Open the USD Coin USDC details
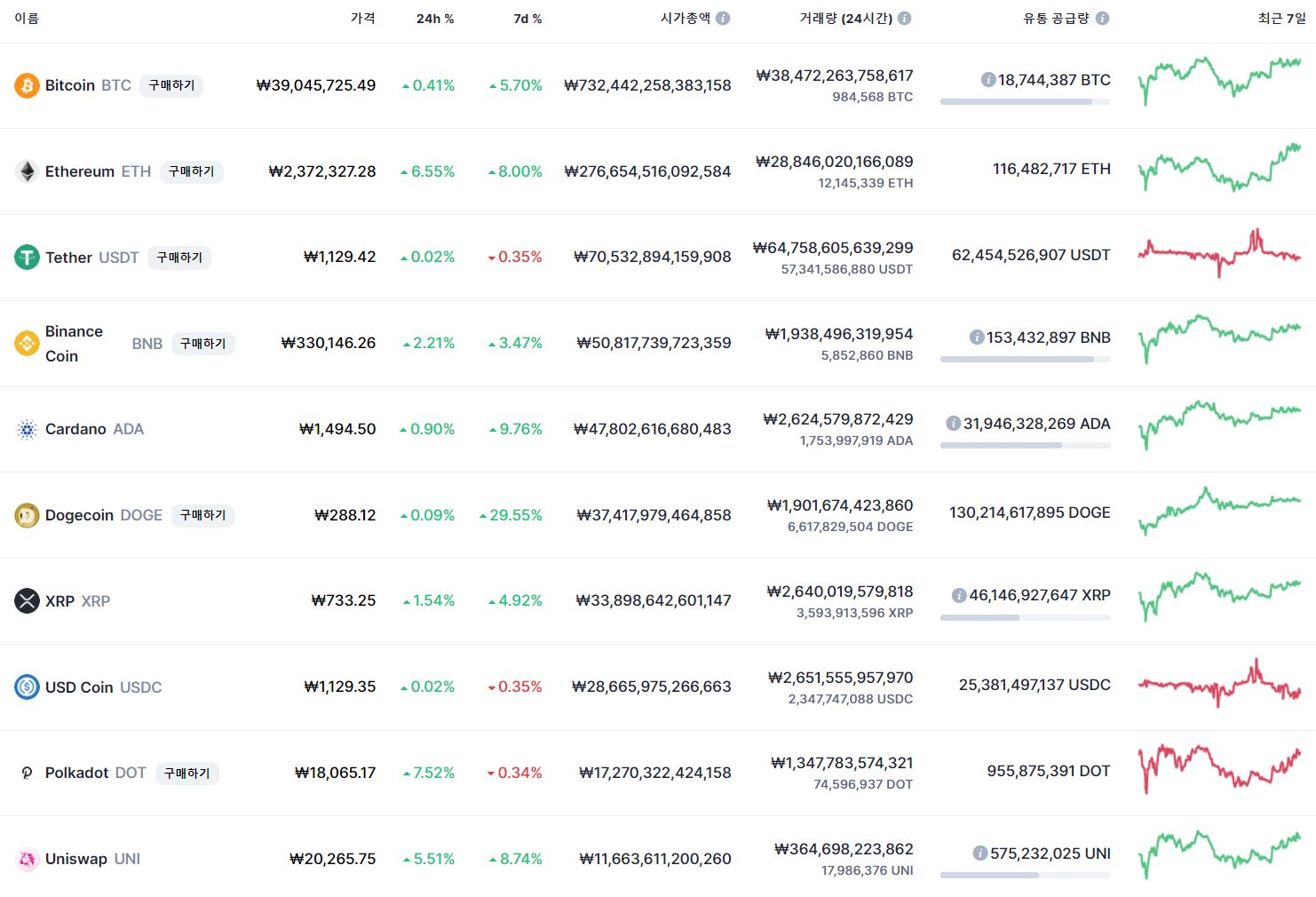This screenshot has width=1316, height=897. click(x=79, y=687)
